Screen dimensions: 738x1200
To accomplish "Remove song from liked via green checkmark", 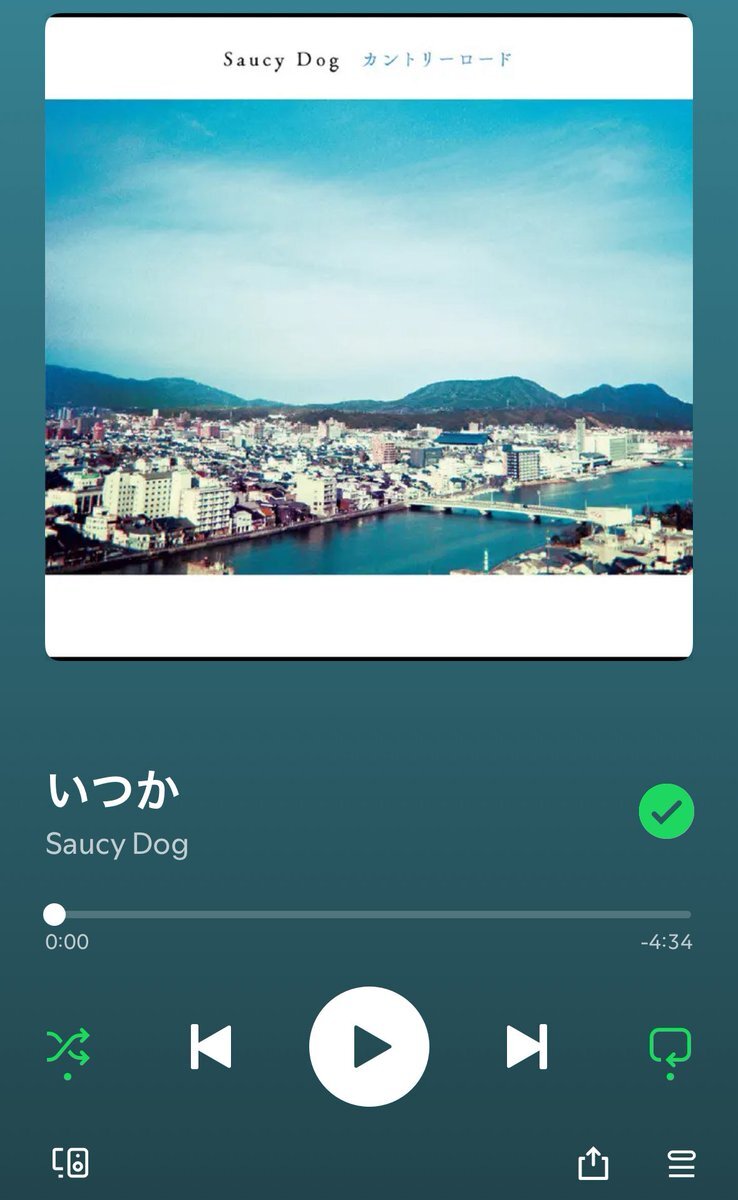I will point(666,811).
